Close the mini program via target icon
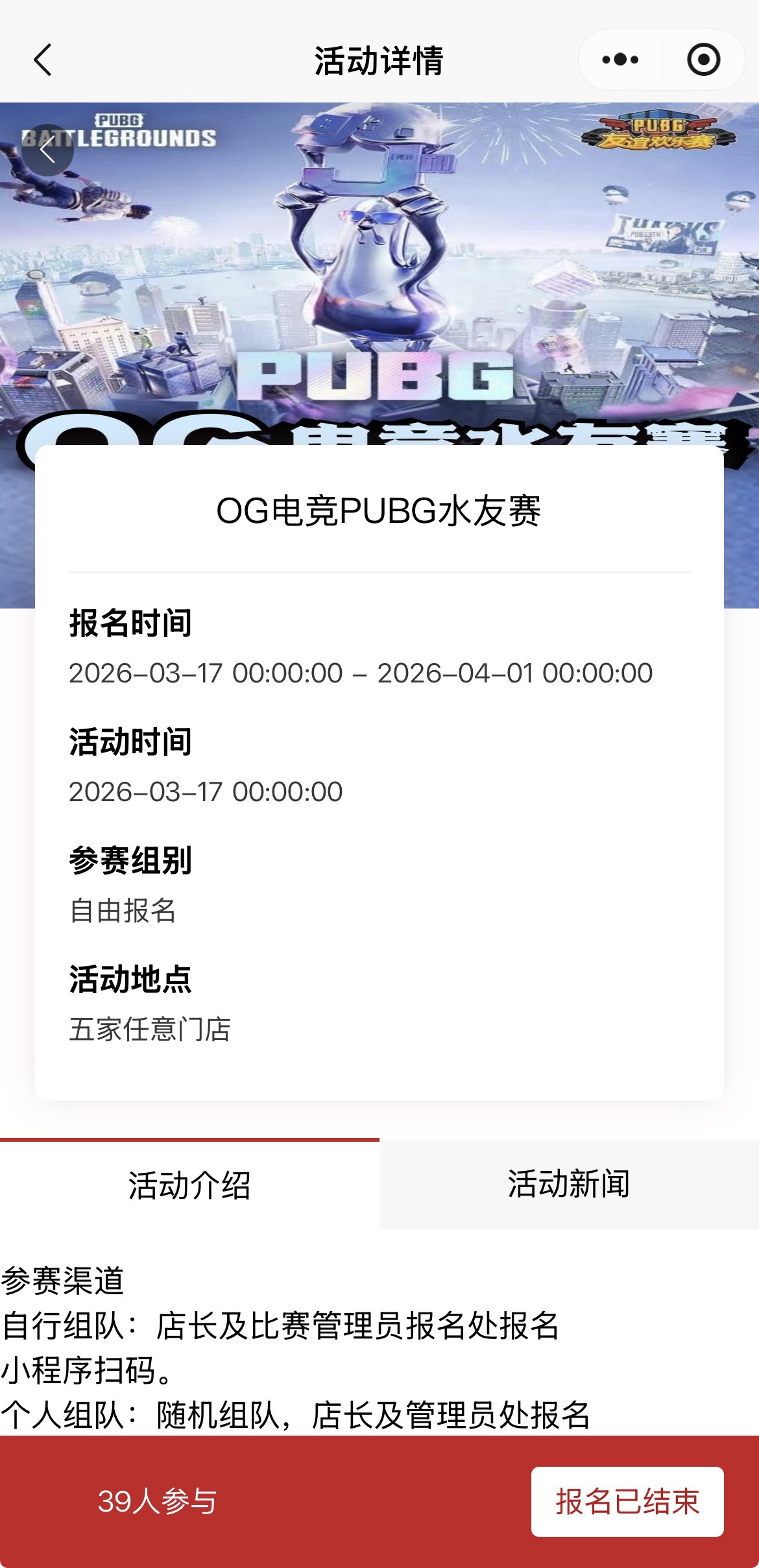This screenshot has width=759, height=1568. pyautogui.click(x=703, y=60)
